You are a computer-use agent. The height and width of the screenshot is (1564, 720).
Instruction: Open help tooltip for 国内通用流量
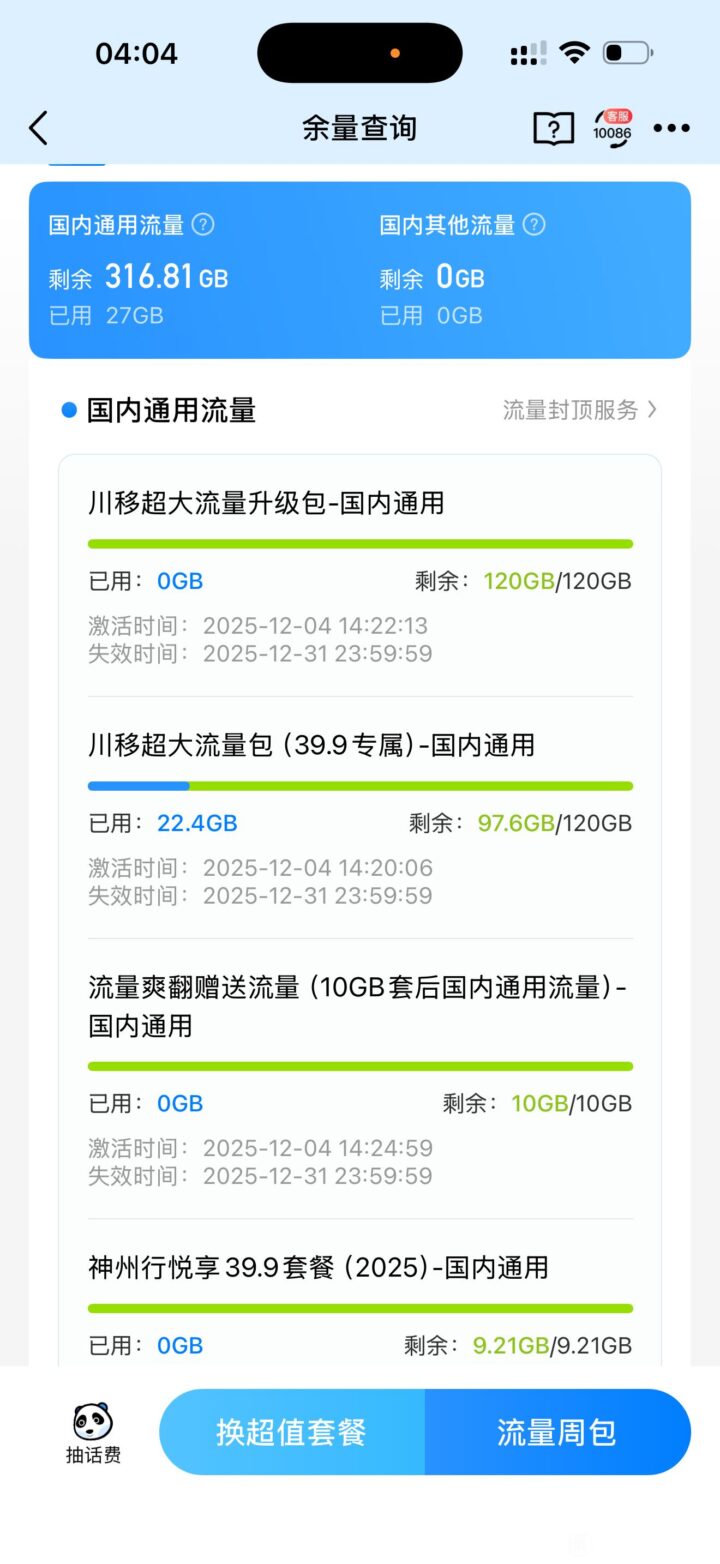(203, 225)
